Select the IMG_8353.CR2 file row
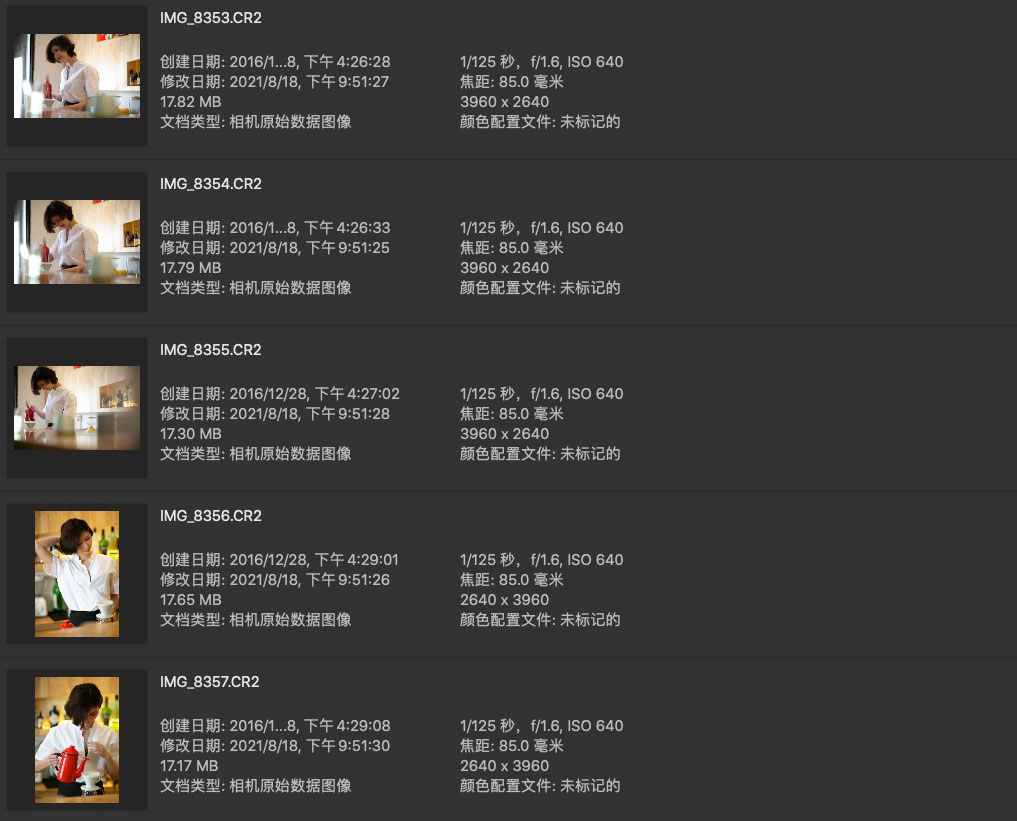 click(x=211, y=18)
